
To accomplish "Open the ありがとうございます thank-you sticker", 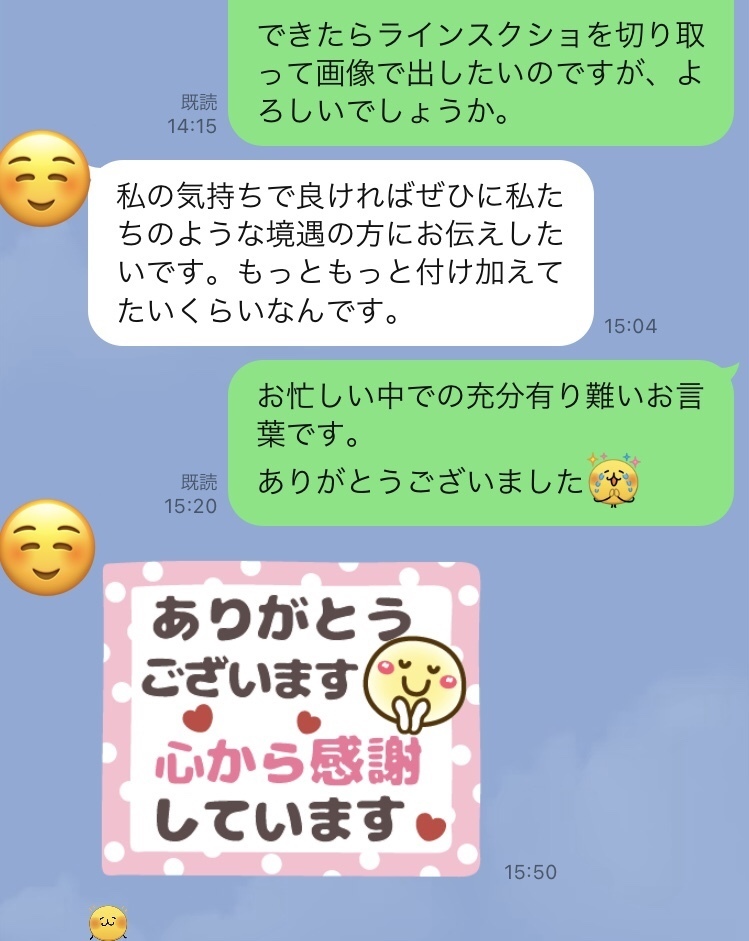I will coord(291,718).
